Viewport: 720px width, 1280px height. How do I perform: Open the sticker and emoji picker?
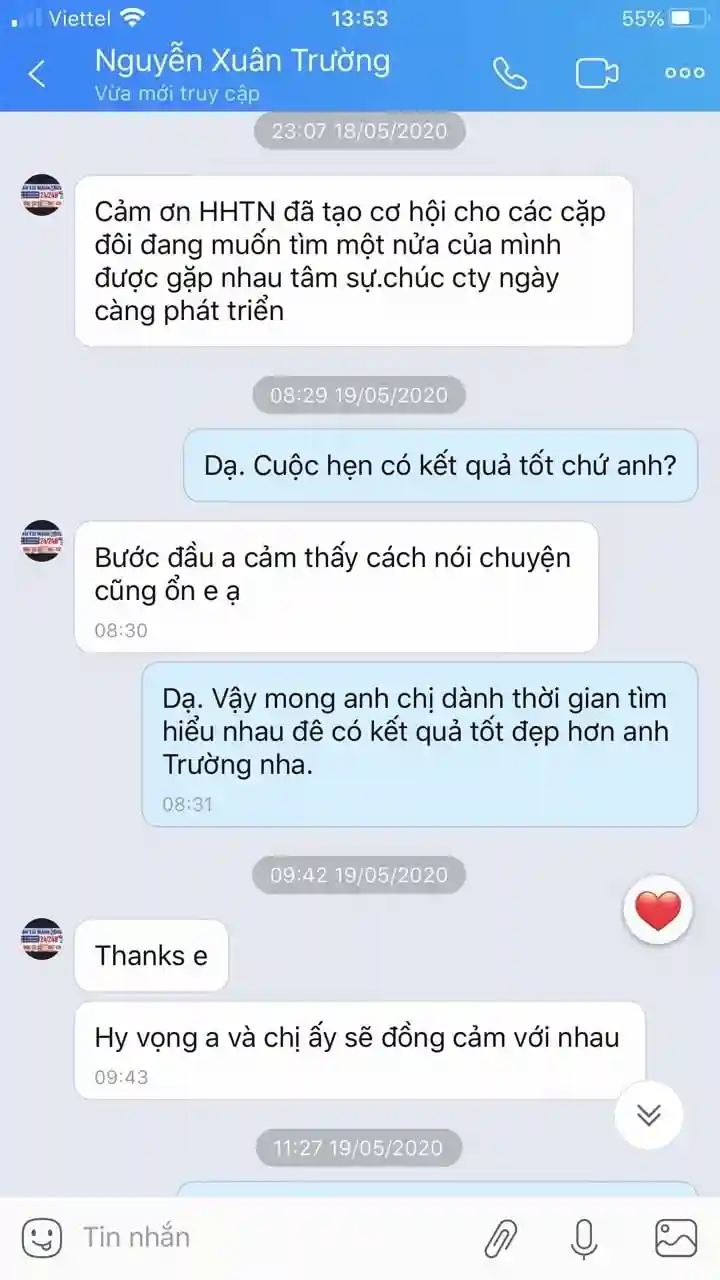pos(41,1238)
